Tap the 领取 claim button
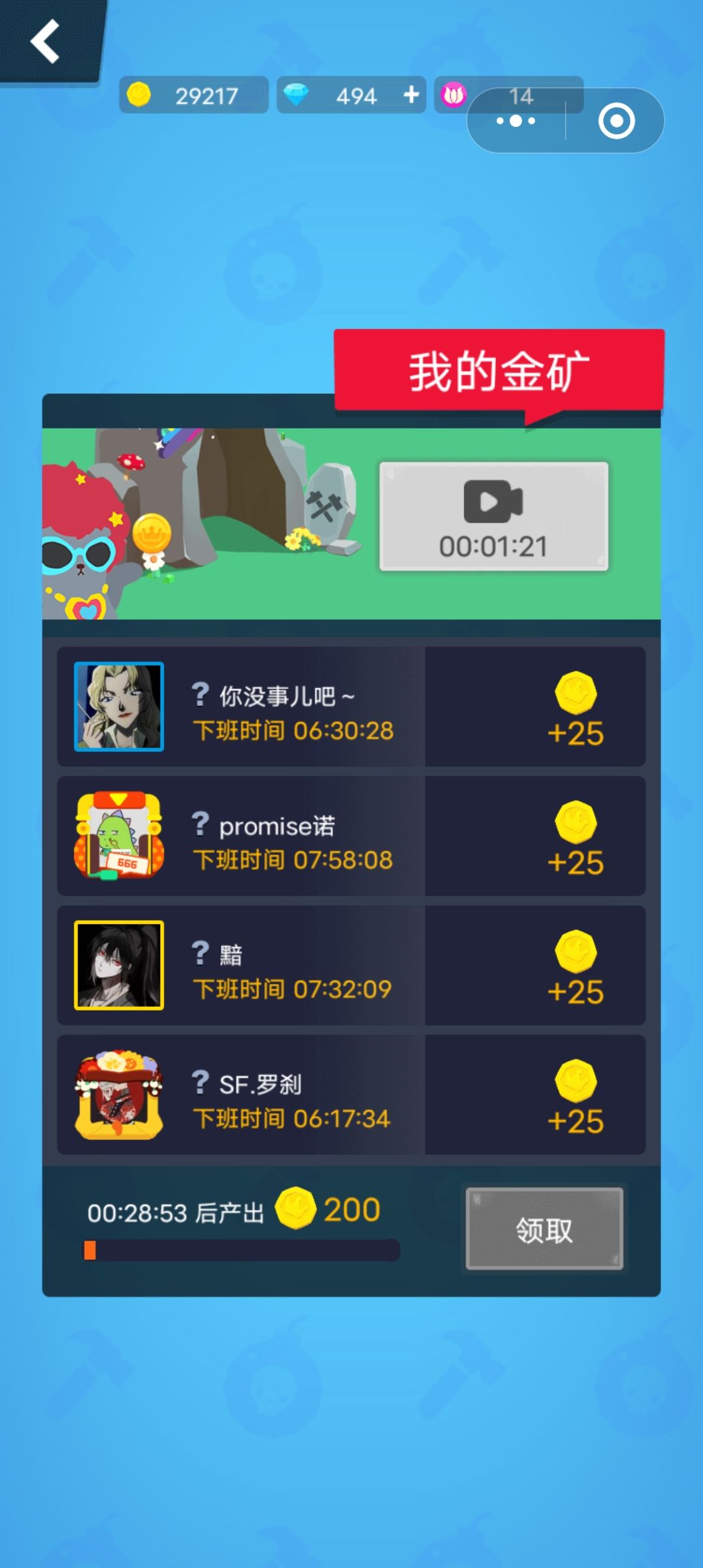The width and height of the screenshot is (703, 1568). point(544,1229)
